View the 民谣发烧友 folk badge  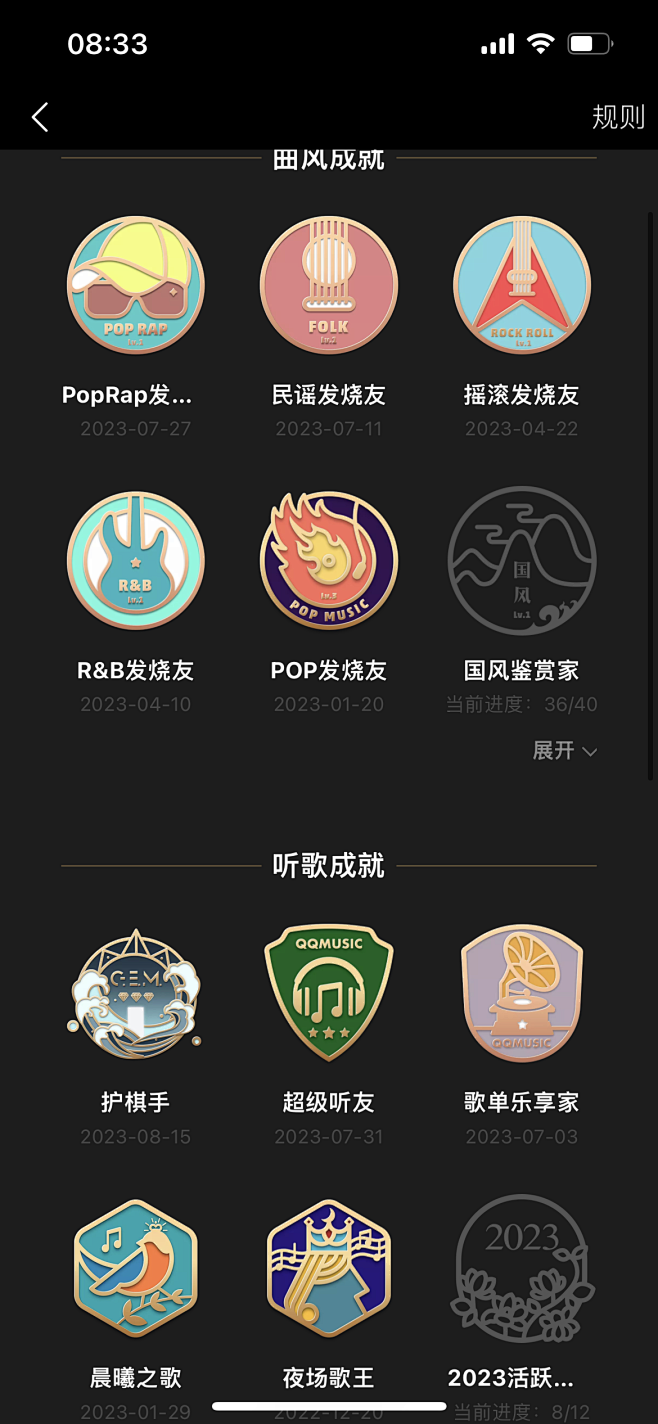click(x=329, y=286)
